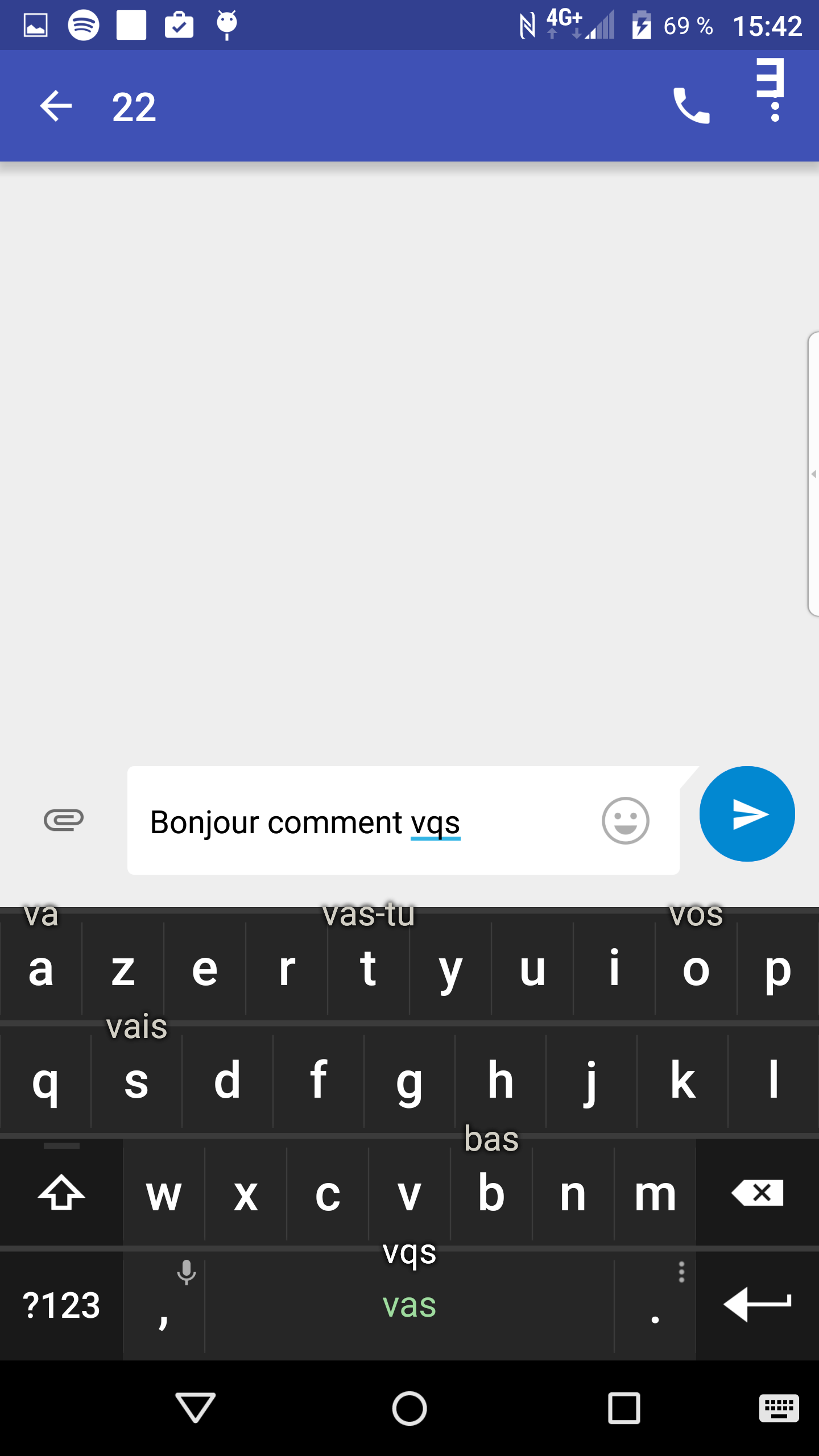This screenshot has width=819, height=1456.
Task: Open the conversation overflow menu
Action: pos(771,101)
